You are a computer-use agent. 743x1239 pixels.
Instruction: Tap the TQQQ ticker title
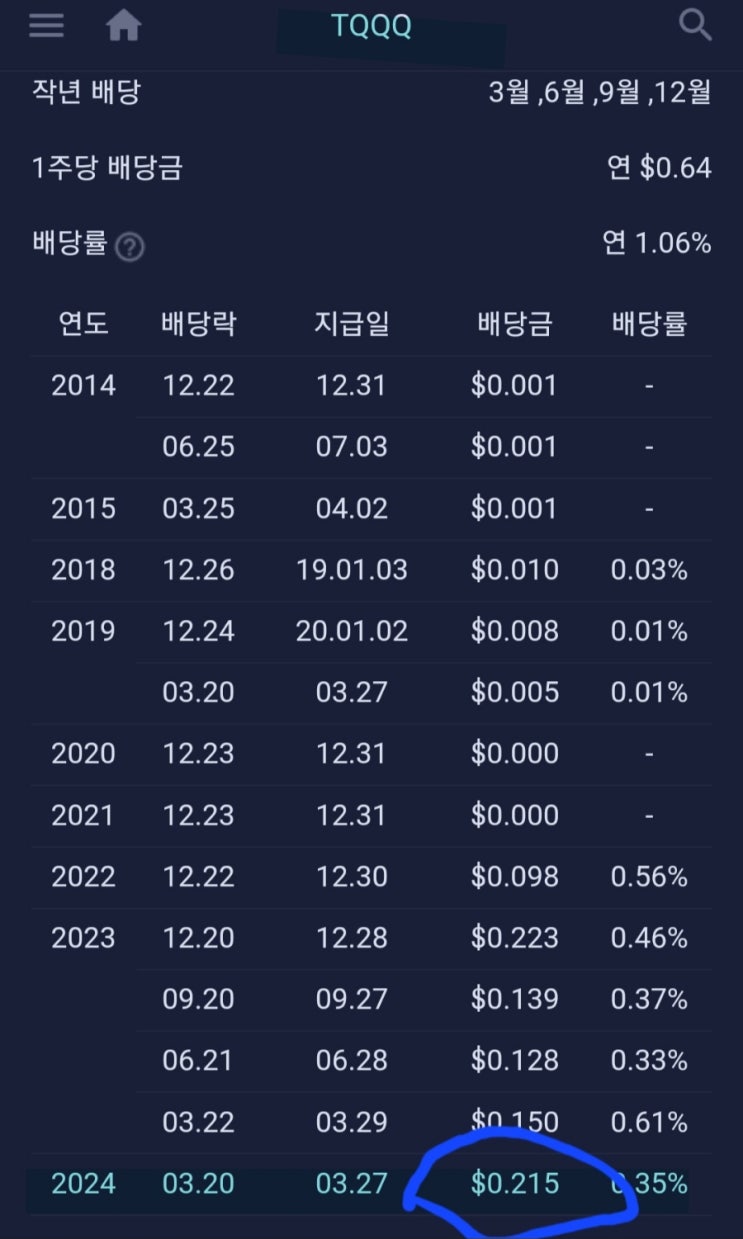click(371, 26)
